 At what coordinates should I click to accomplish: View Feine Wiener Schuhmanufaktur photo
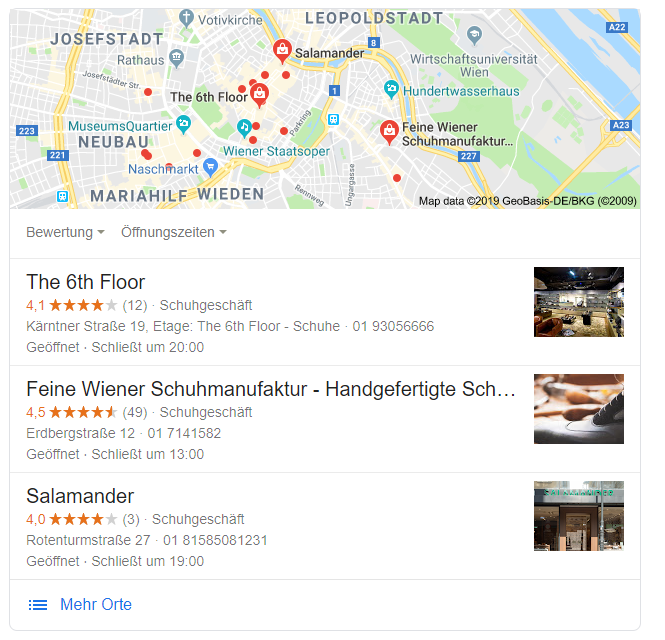tap(578, 409)
